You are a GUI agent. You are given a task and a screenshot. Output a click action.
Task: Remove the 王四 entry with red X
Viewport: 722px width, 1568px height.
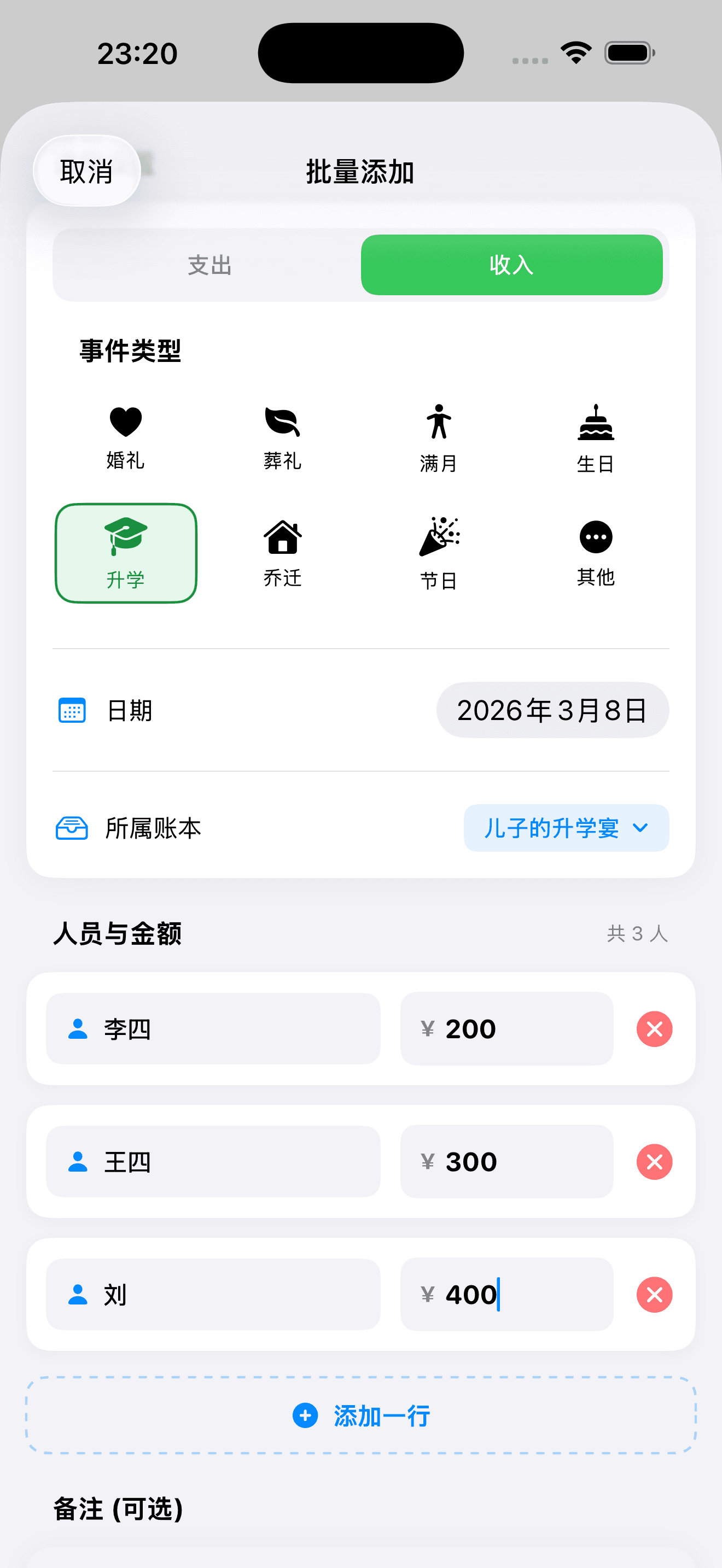[x=653, y=1161]
